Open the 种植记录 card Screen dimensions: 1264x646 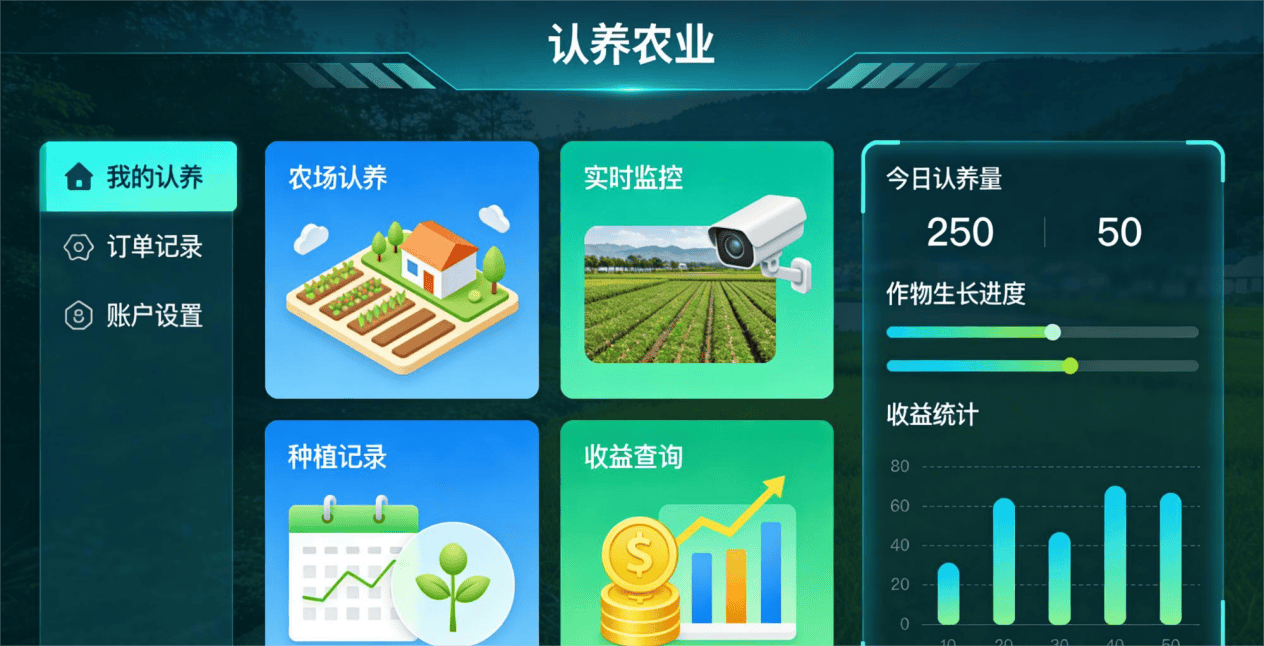[401, 535]
